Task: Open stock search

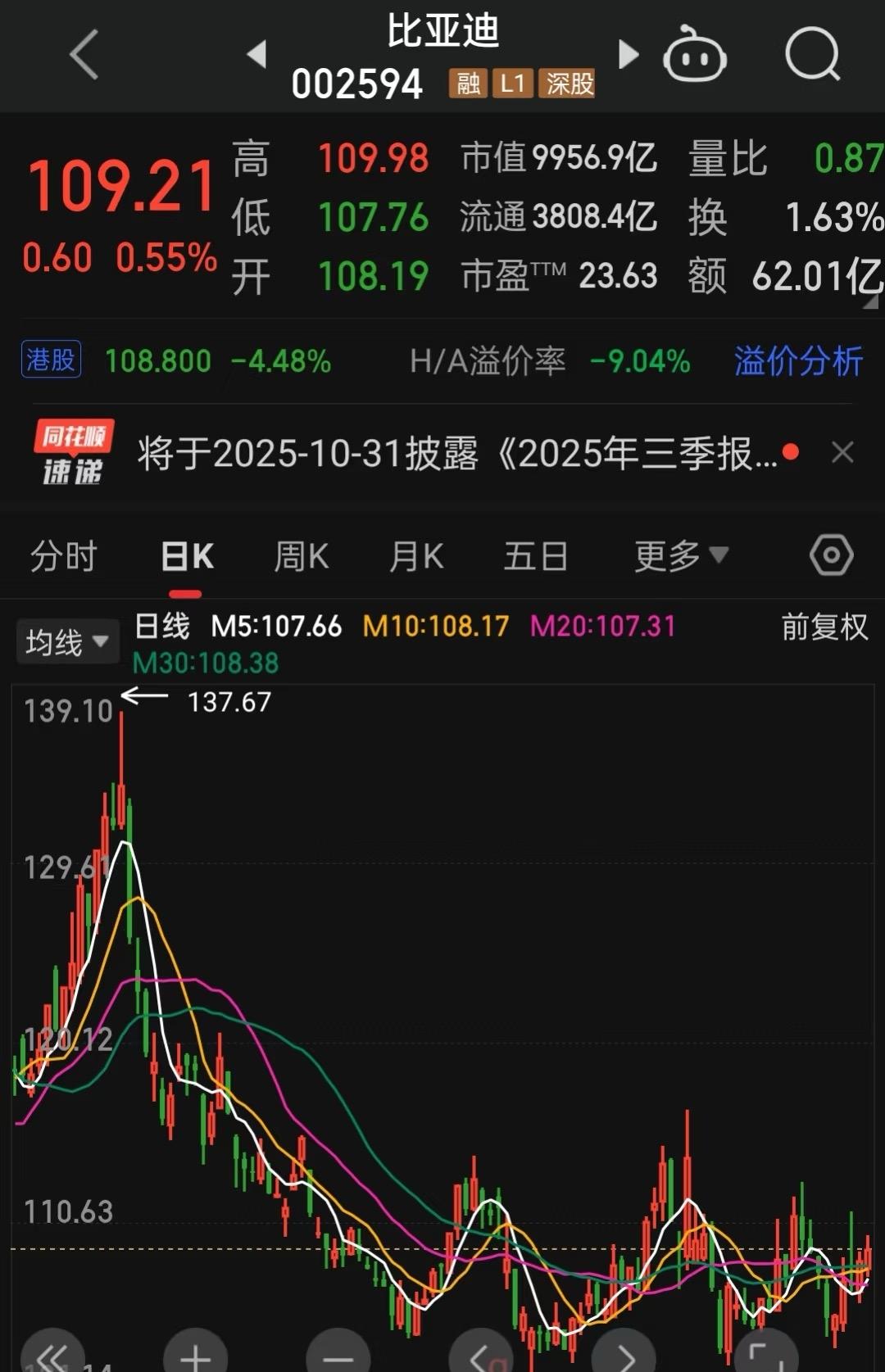Action: 812,55
